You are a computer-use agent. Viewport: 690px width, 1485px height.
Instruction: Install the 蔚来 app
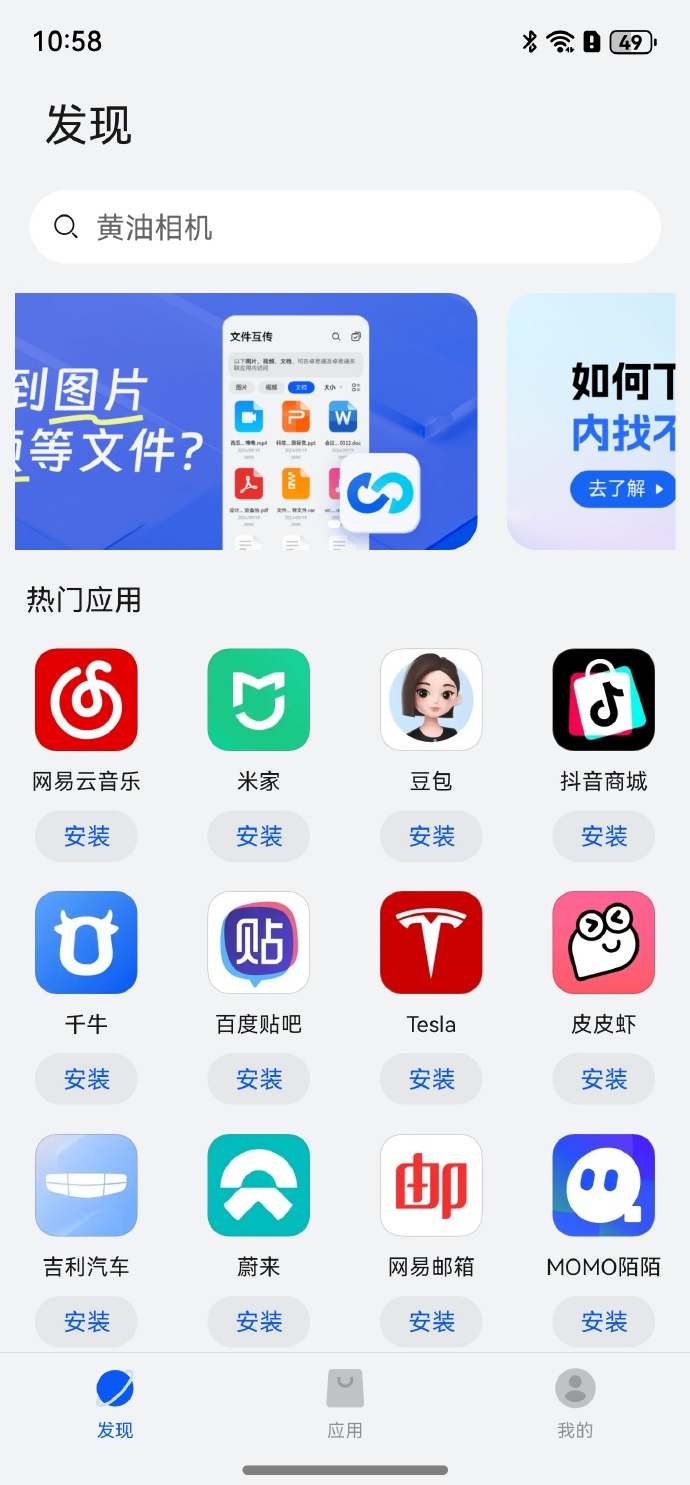259,1322
